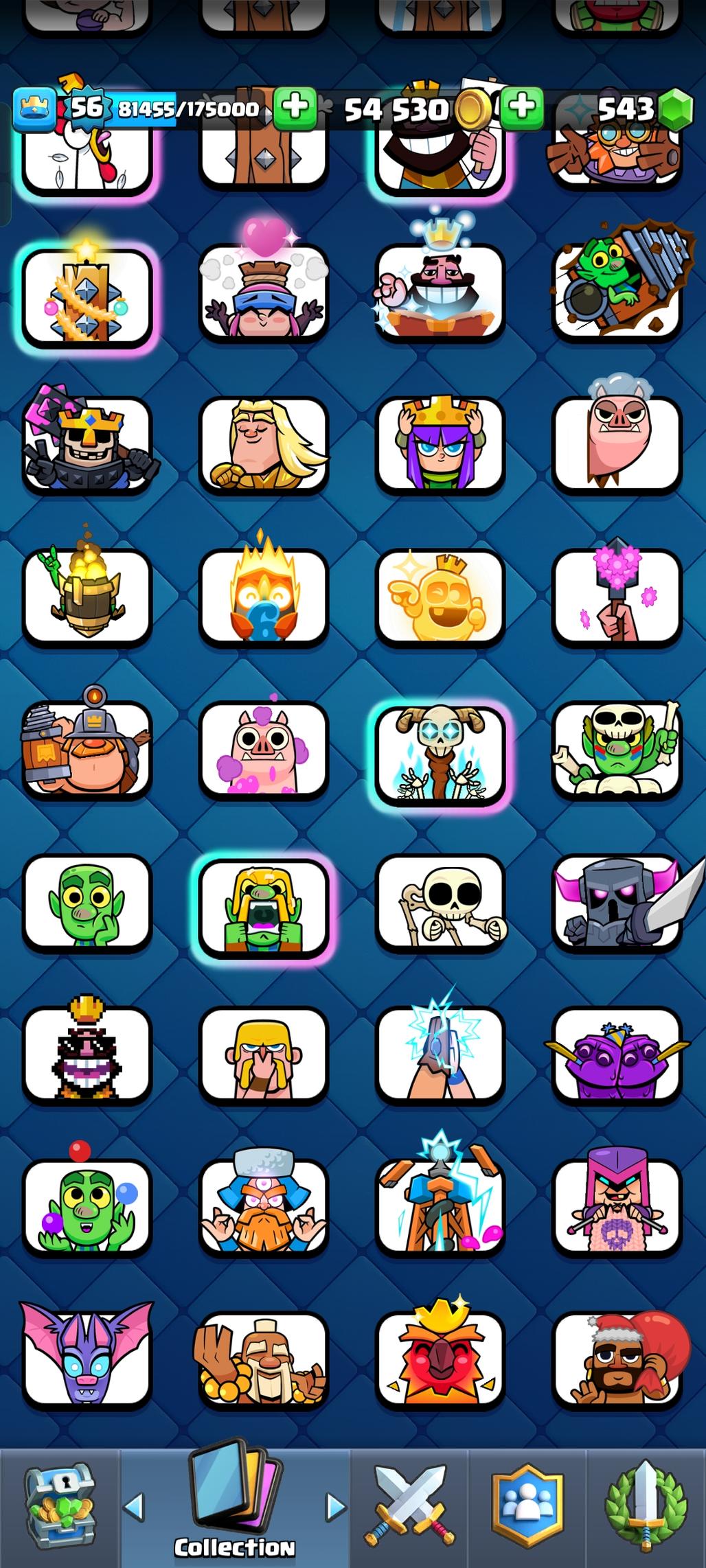Add more gold with the plus button
This screenshot has height=1568, width=706.
pos(522,108)
